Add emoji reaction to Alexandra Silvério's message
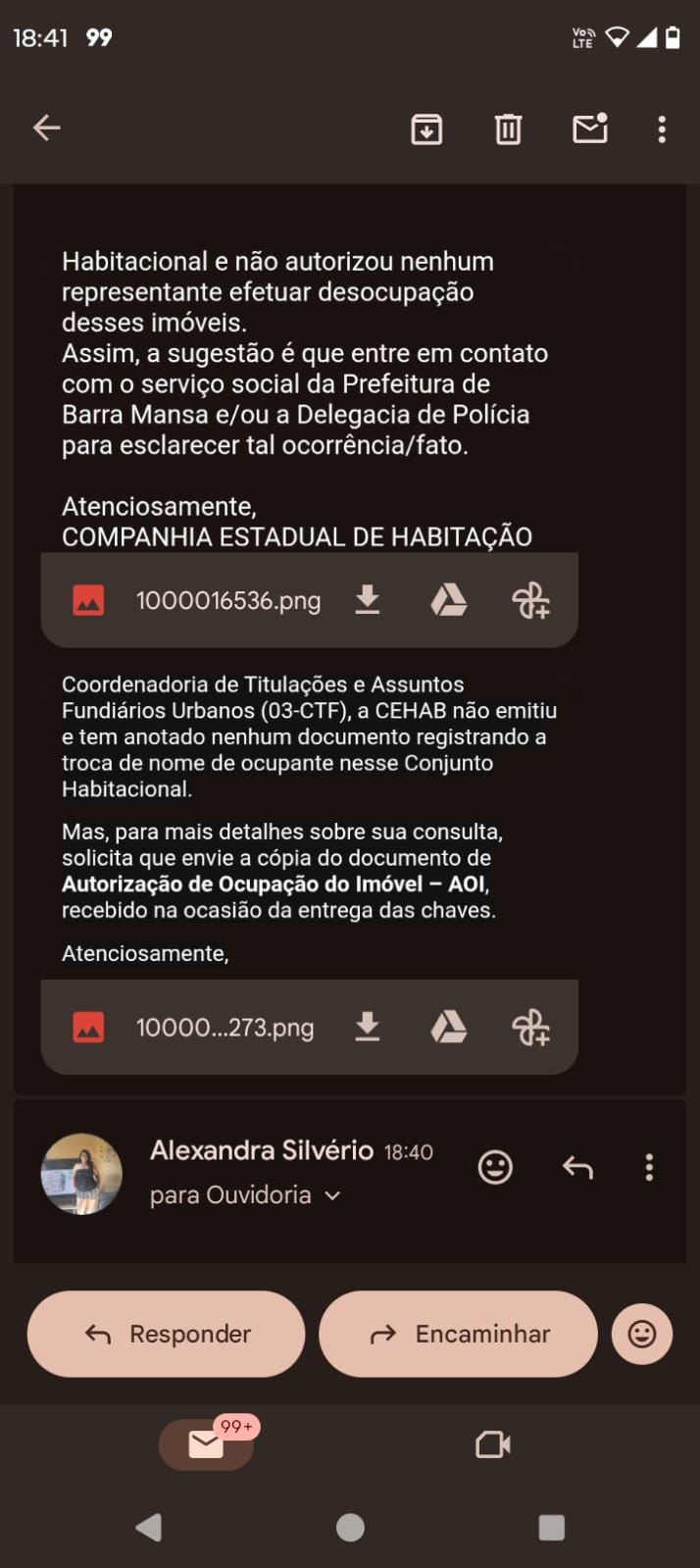The height and width of the screenshot is (1568, 700). click(495, 1167)
